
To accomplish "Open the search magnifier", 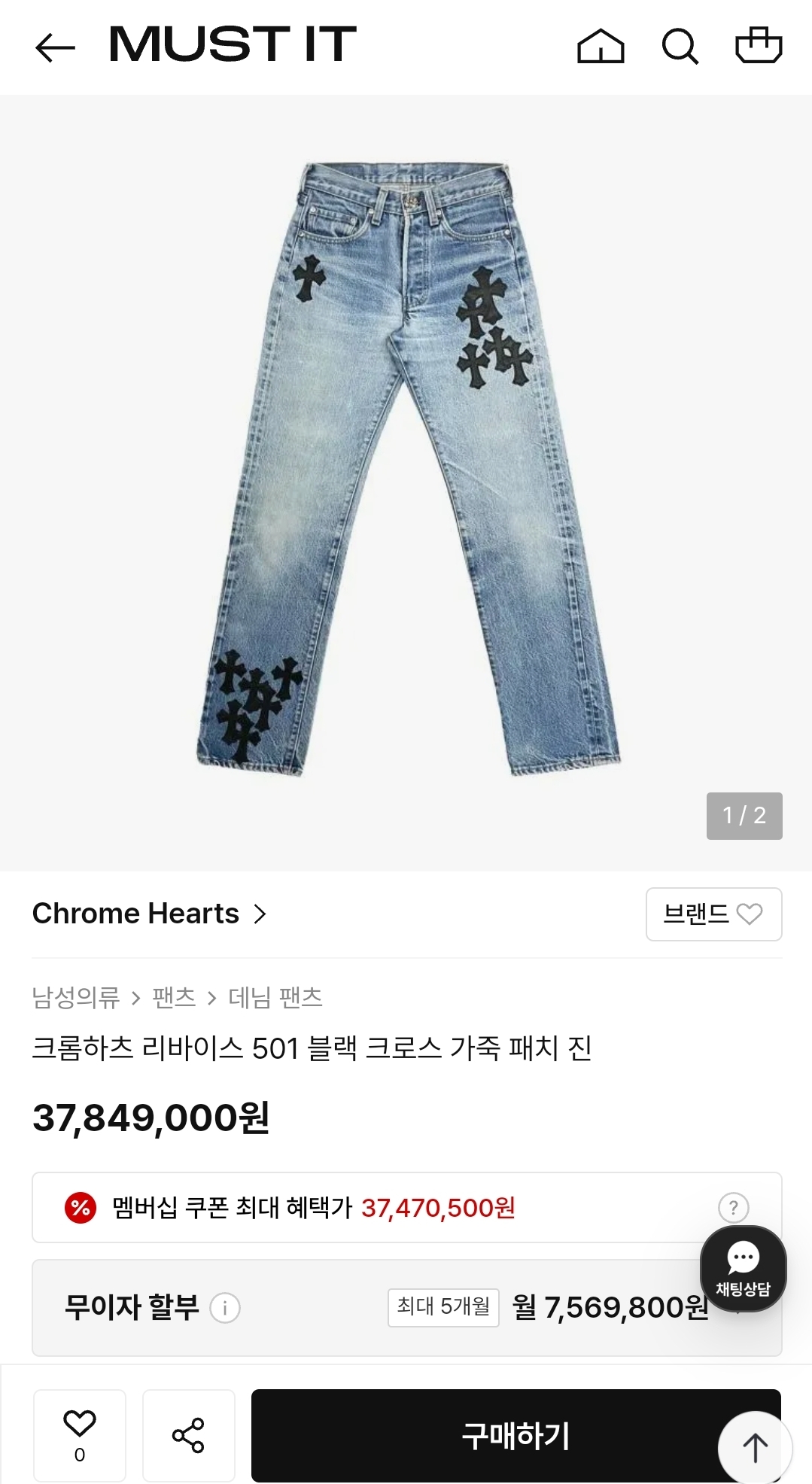I will [x=680, y=47].
